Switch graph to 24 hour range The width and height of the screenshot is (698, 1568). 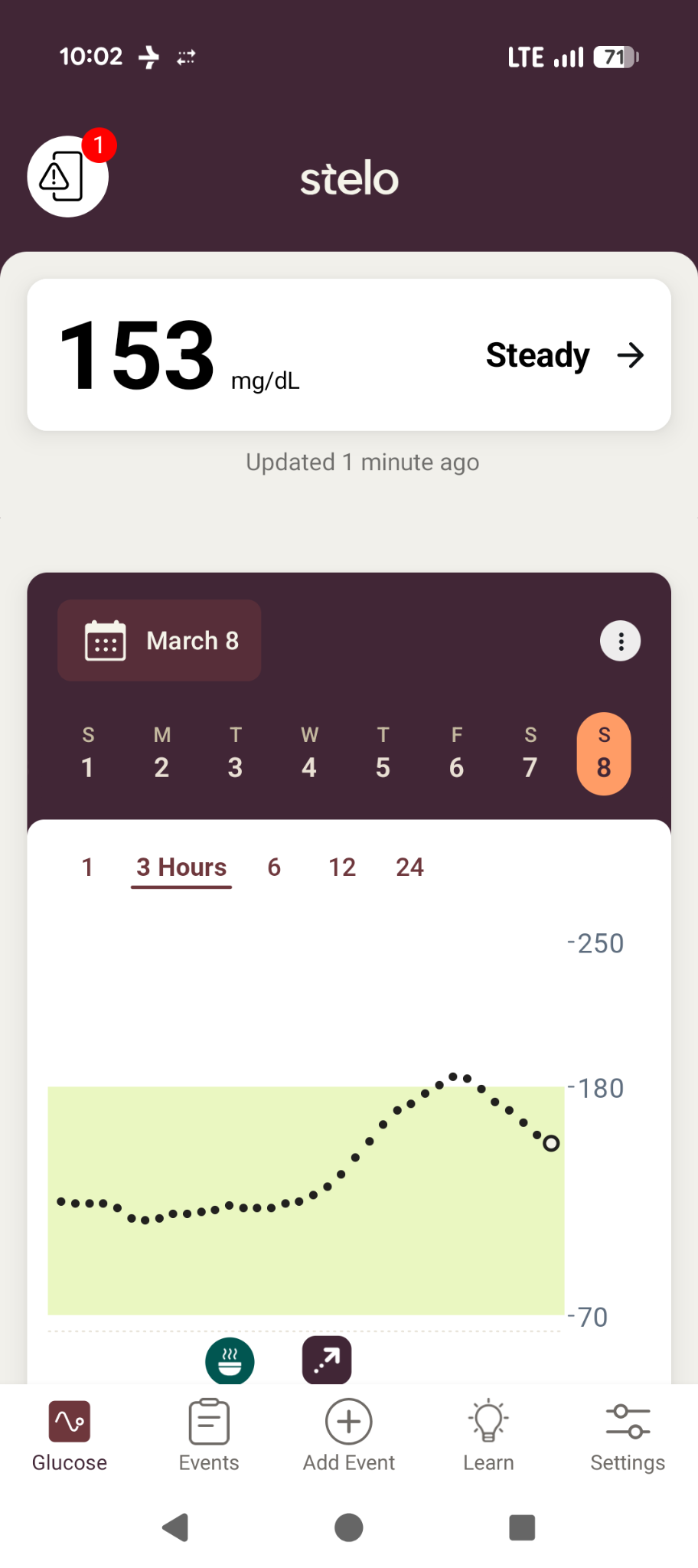click(409, 867)
